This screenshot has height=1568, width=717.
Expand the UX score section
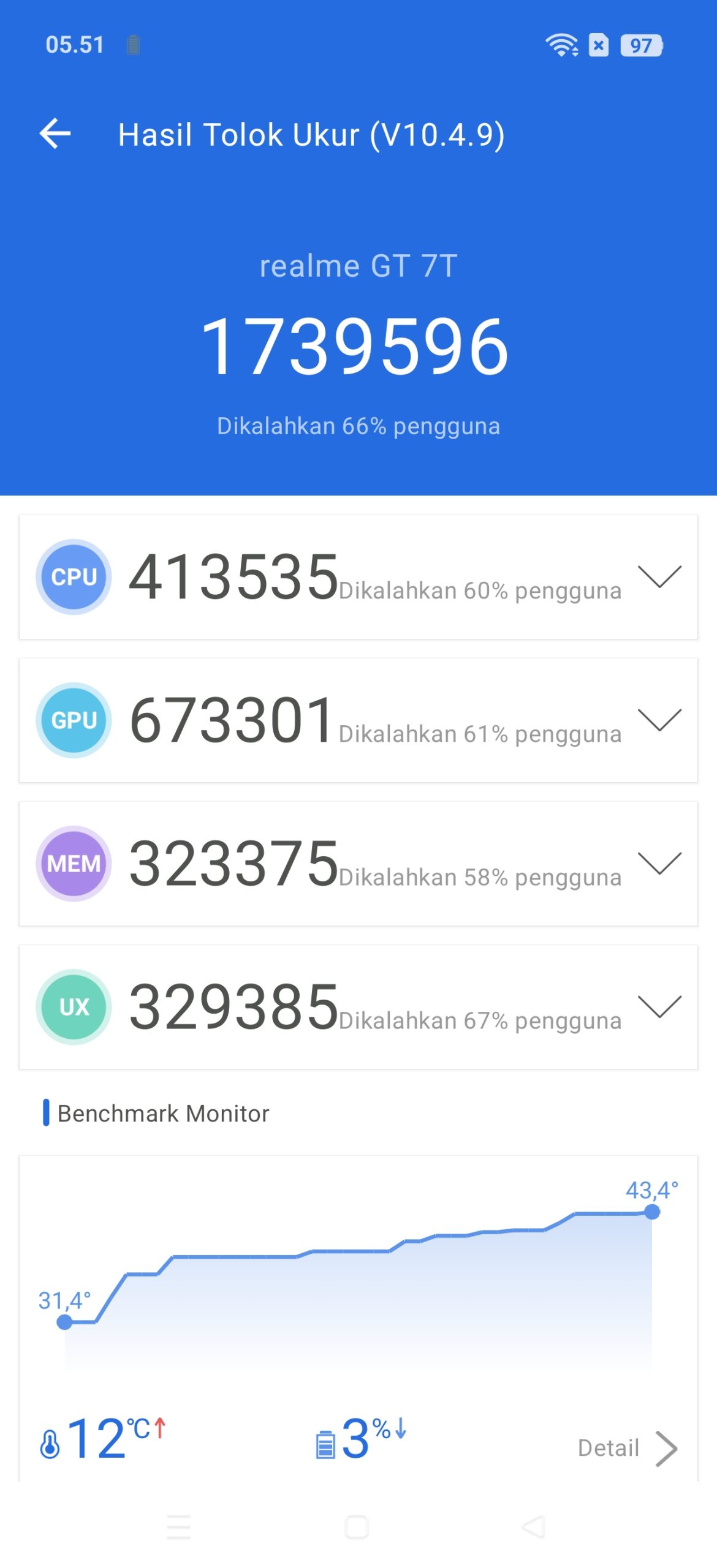tap(659, 1006)
